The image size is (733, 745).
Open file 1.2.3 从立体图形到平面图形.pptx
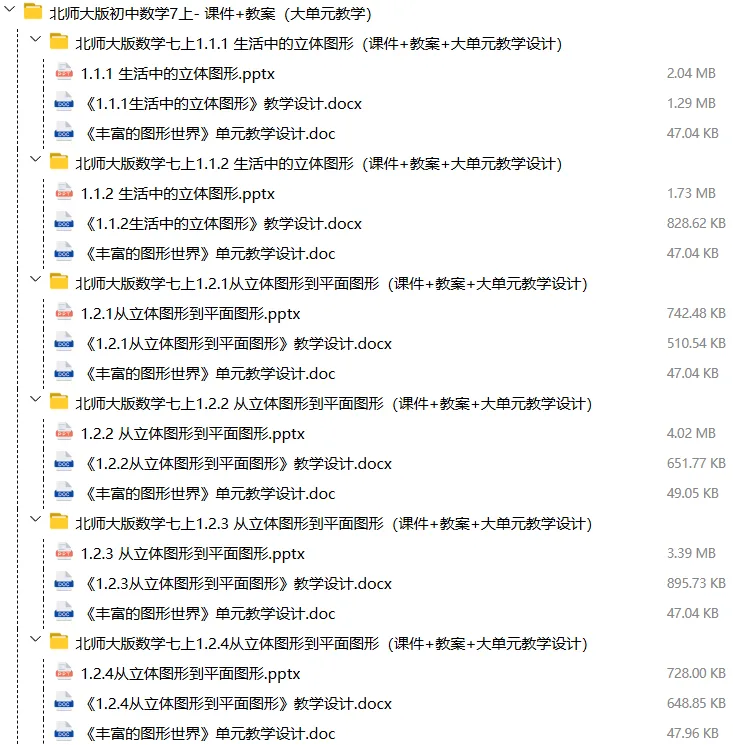pyautogui.click(x=193, y=554)
